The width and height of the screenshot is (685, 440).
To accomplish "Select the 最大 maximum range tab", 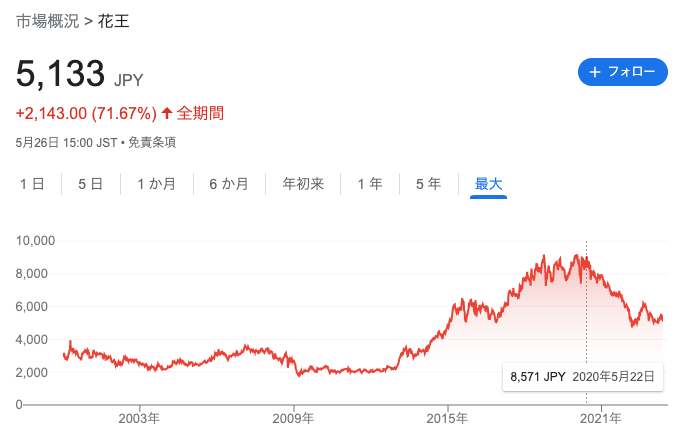I will 489,184.
